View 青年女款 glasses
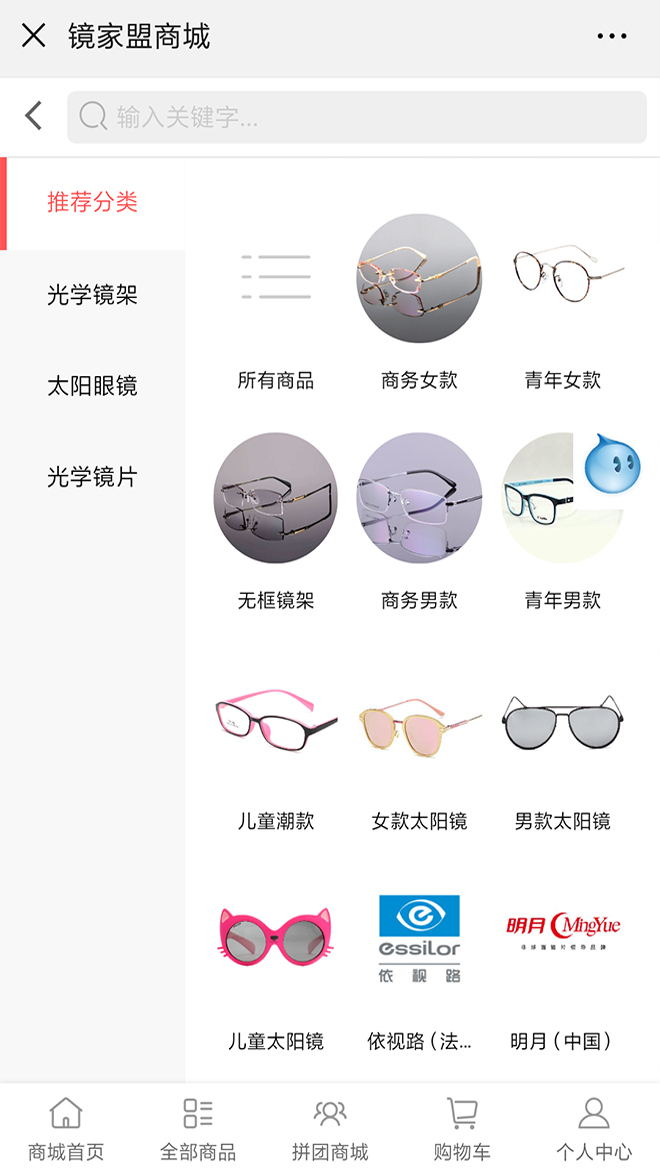Screen dimensions: 660x1173 563,300
